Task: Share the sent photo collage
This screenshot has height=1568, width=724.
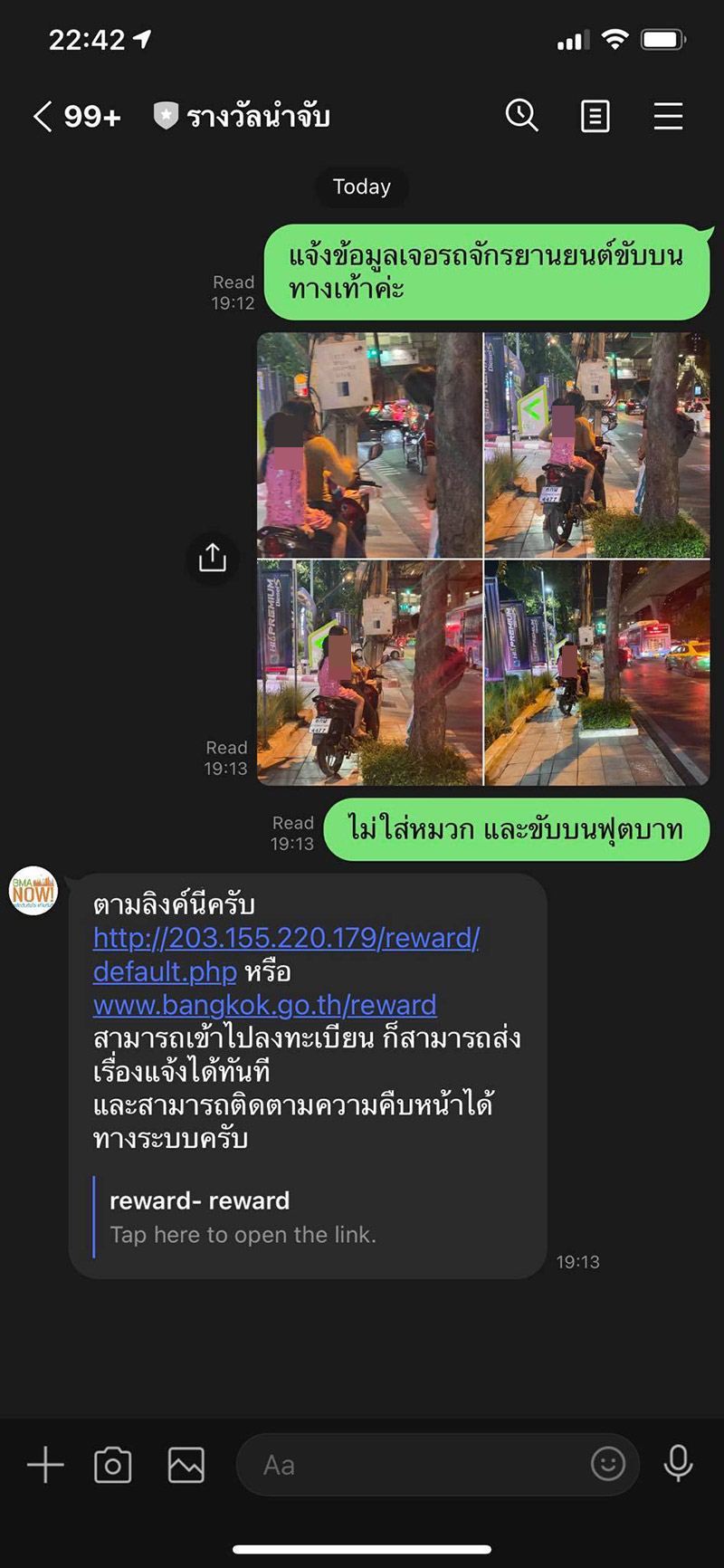Action: (212, 558)
